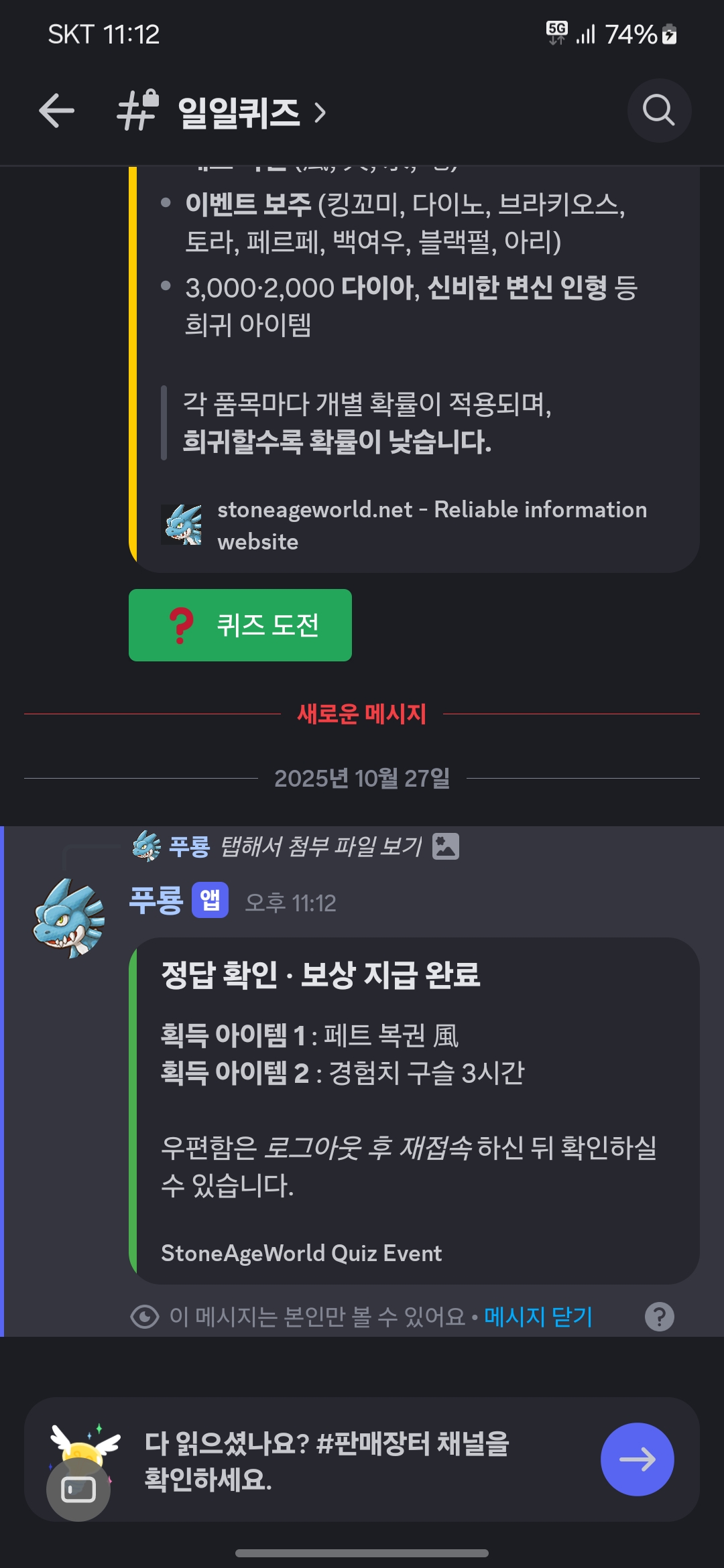View the attachment in 푸룡's replied message
This screenshot has height=1568, width=724.
(320, 847)
